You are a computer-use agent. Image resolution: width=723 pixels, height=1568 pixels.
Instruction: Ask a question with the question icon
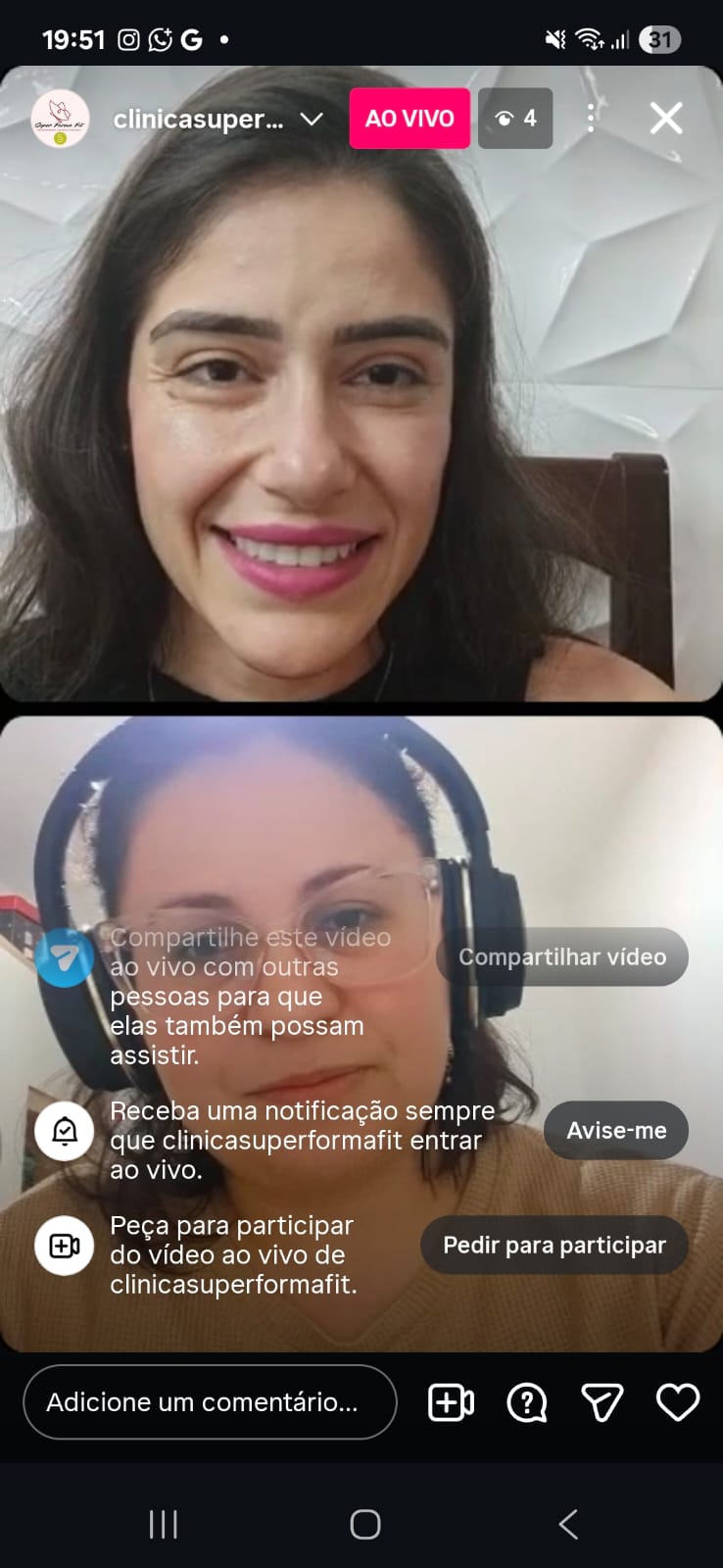tap(527, 1402)
